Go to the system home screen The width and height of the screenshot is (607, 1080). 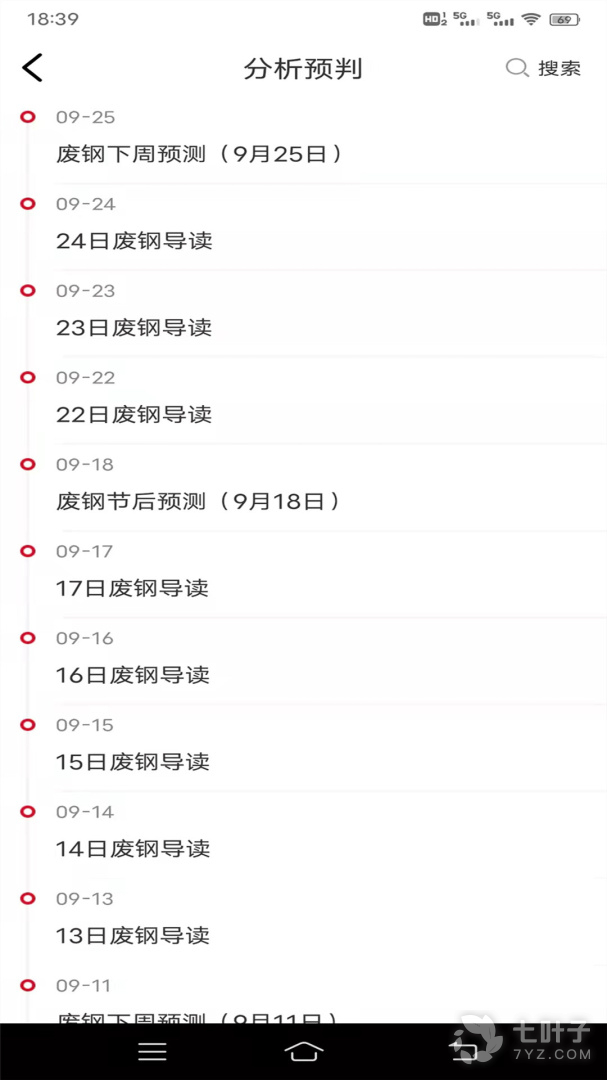(304, 1051)
